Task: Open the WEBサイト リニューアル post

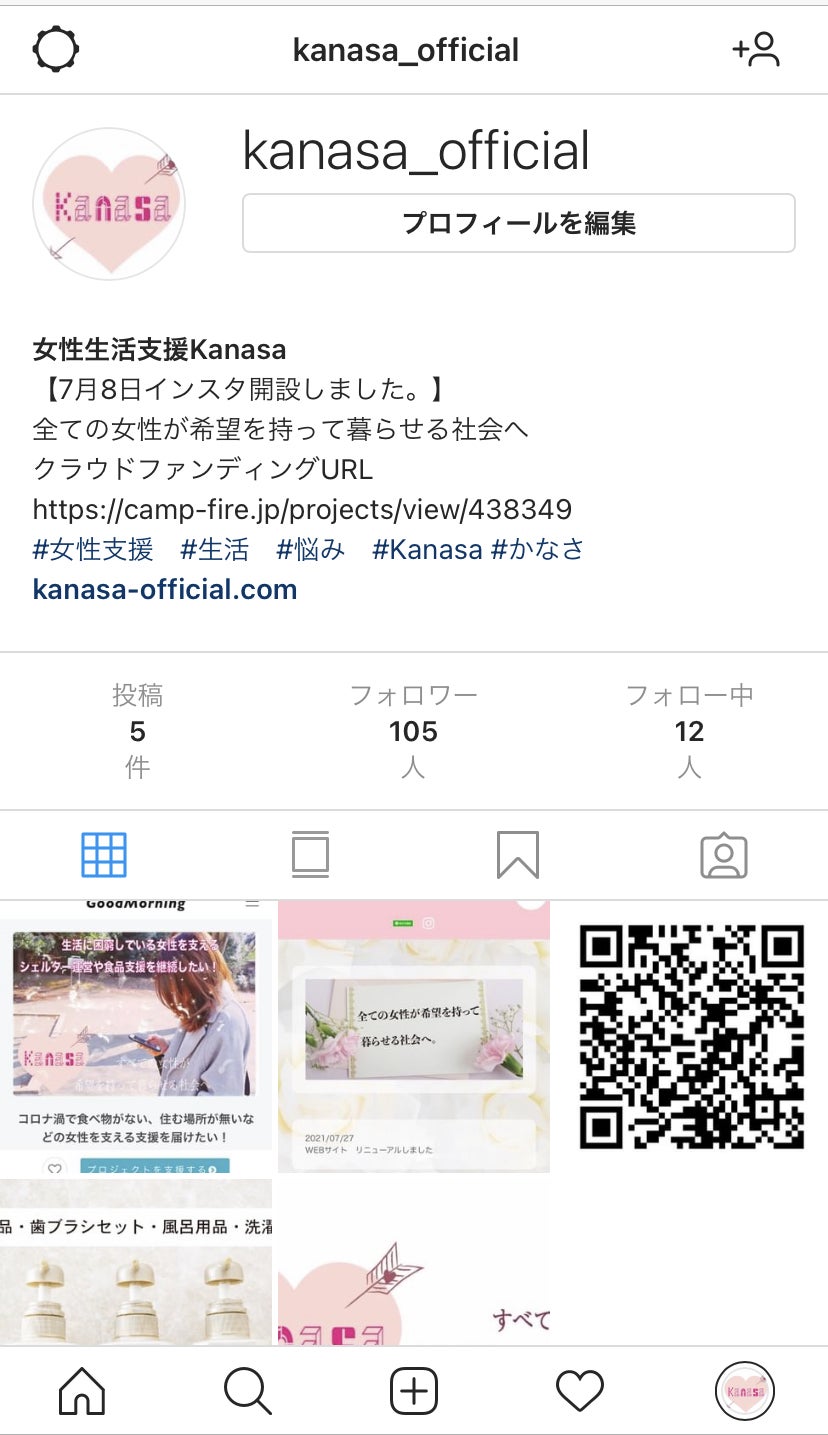Action: click(413, 1038)
